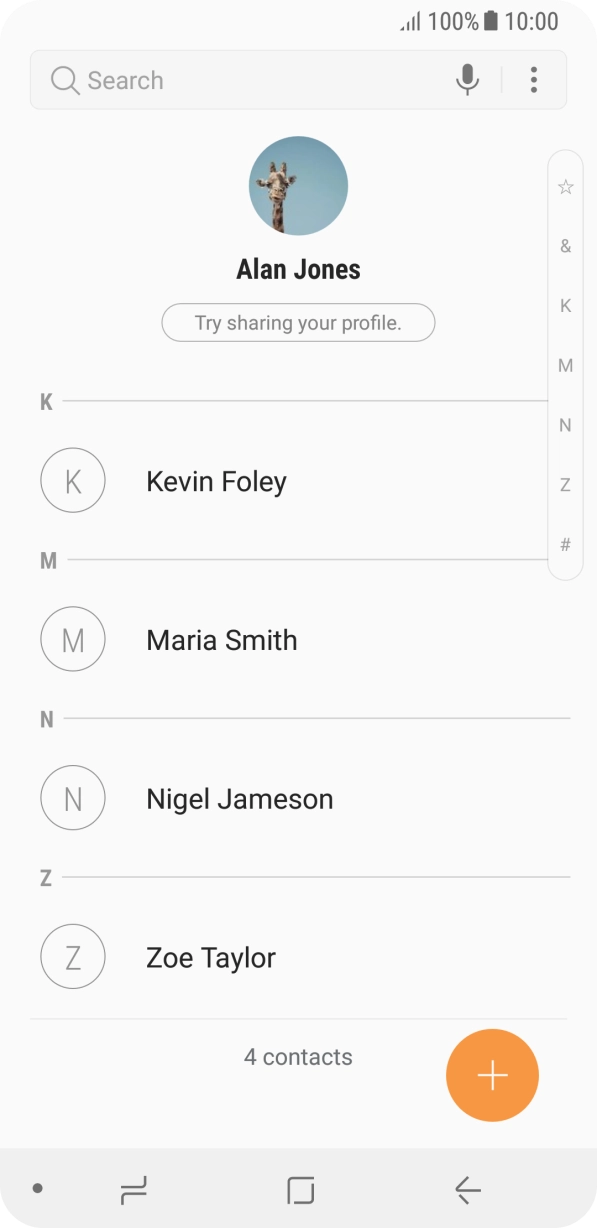Jump to letter M in the index bar
This screenshot has width=597, height=1228.
[566, 366]
